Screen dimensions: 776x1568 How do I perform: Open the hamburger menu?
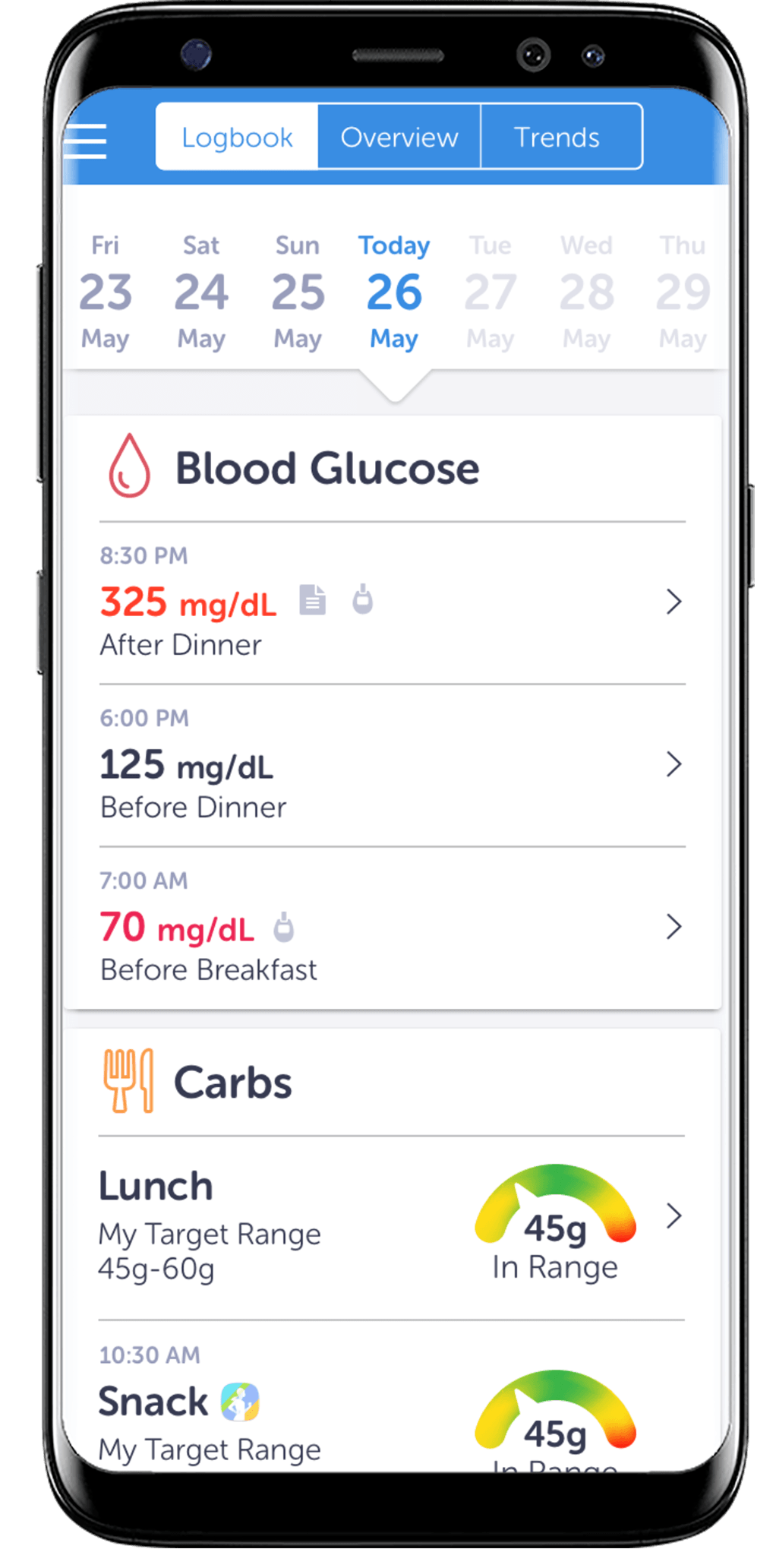85,141
